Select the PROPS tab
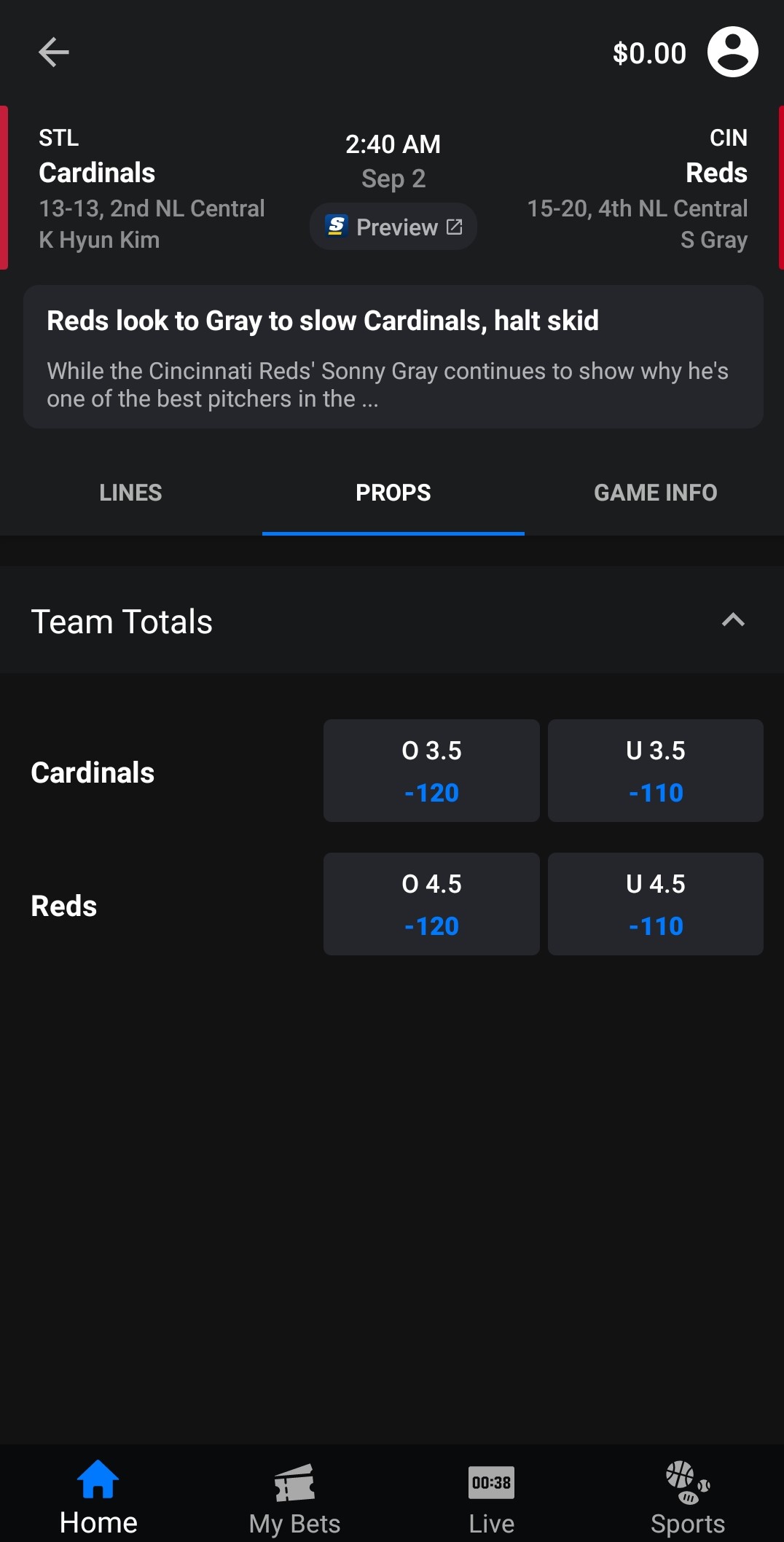784x1542 pixels. [393, 493]
